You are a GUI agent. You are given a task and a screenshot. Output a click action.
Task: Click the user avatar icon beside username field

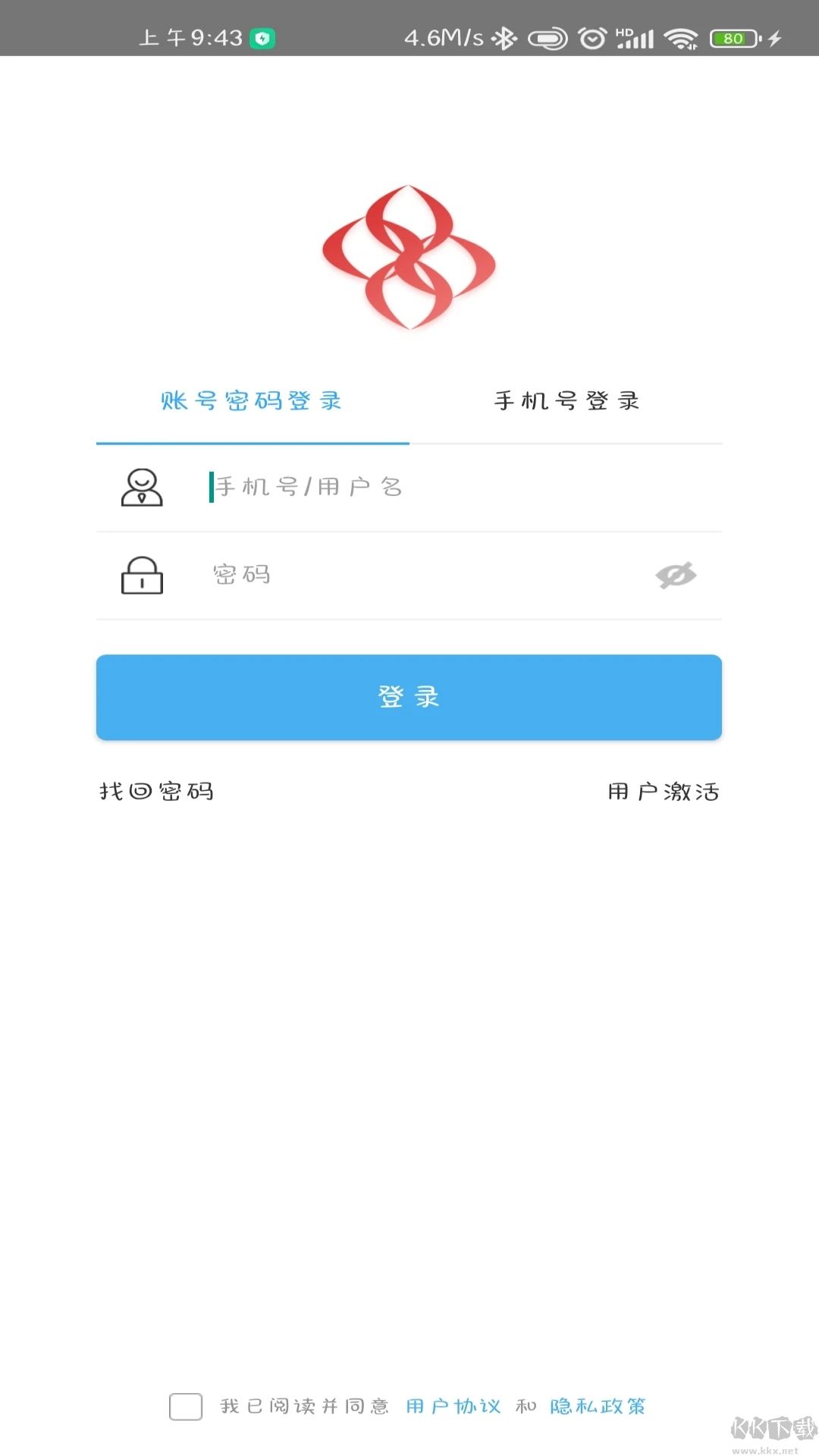coord(143,488)
